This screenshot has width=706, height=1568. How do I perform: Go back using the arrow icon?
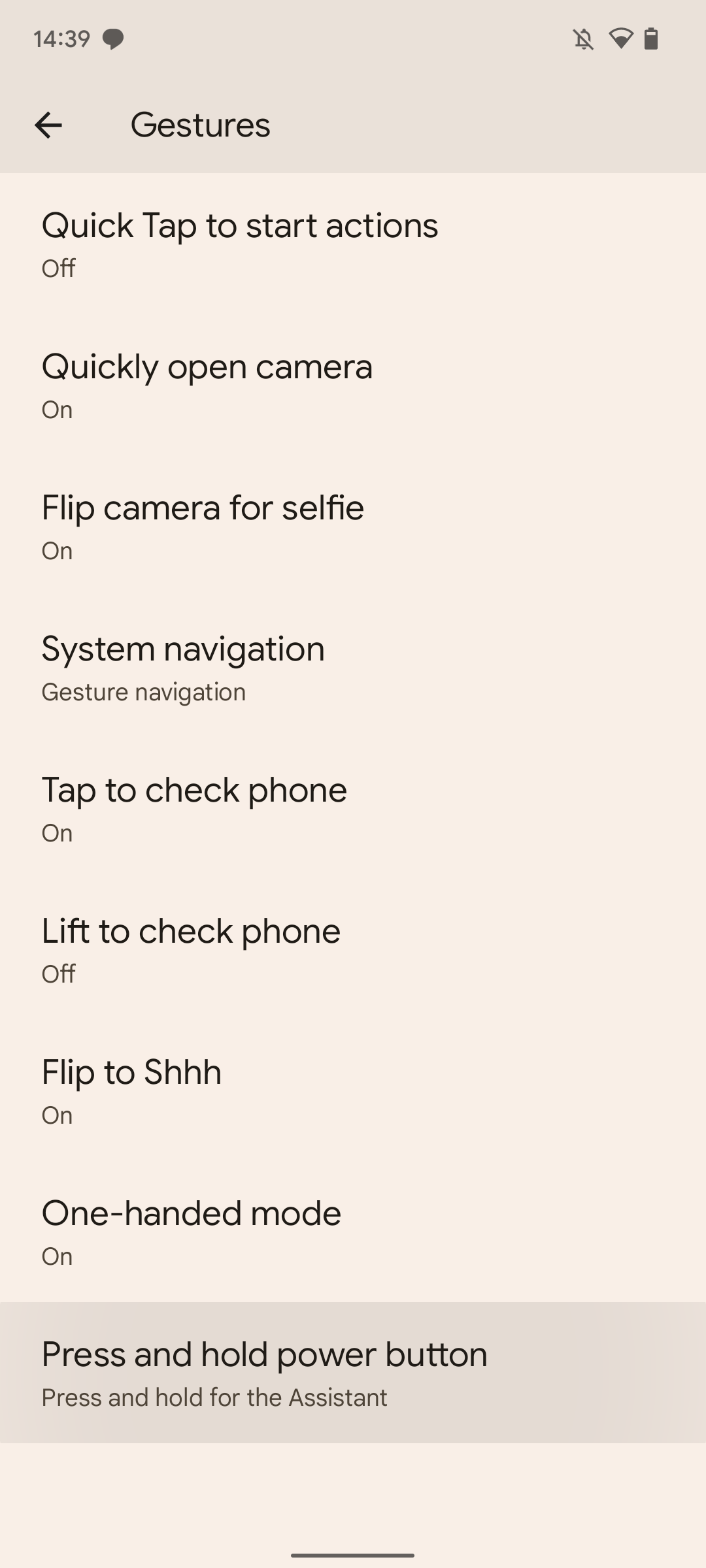click(50, 126)
